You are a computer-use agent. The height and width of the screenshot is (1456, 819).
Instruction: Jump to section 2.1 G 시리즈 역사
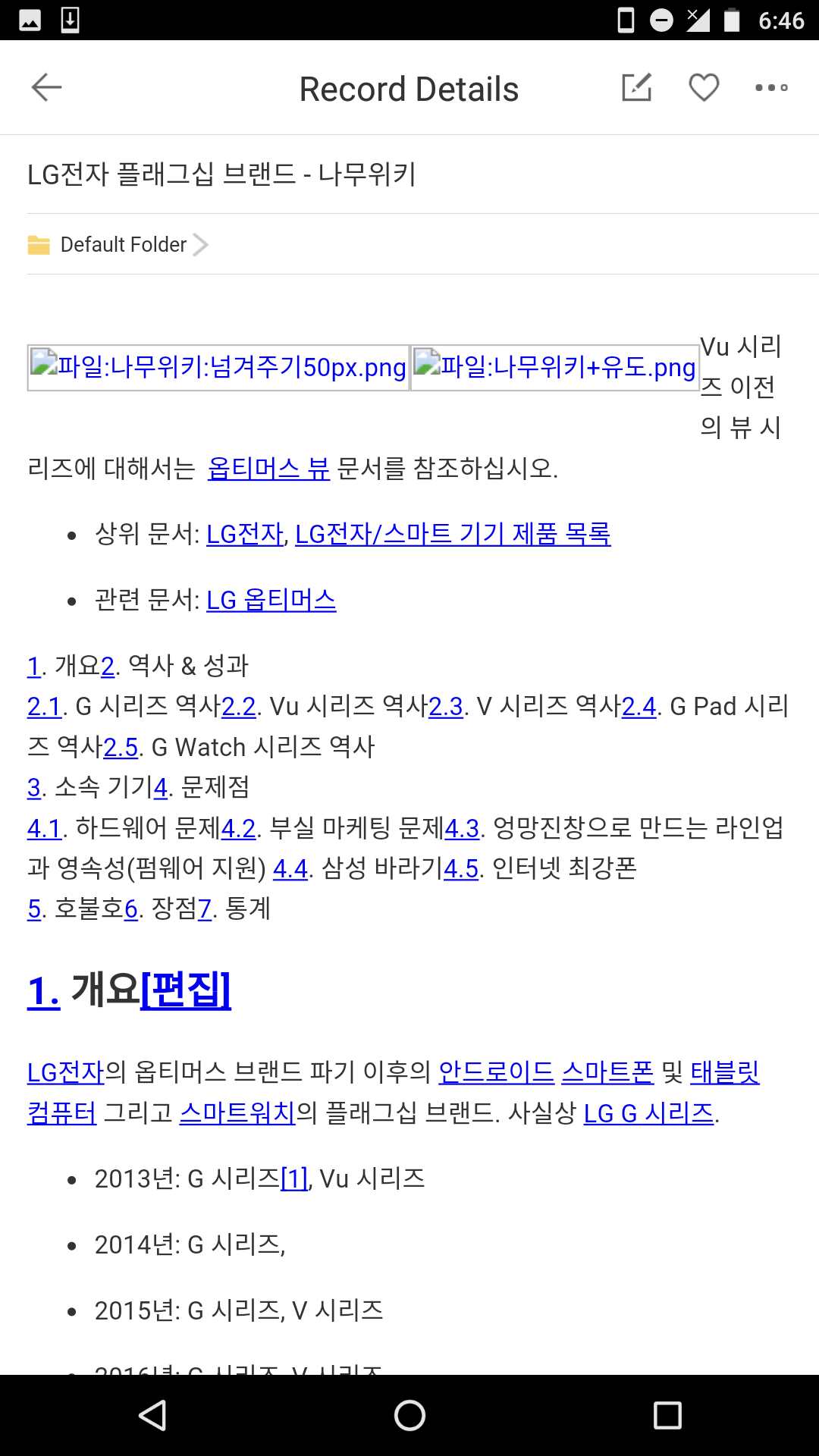pyautogui.click(x=44, y=706)
